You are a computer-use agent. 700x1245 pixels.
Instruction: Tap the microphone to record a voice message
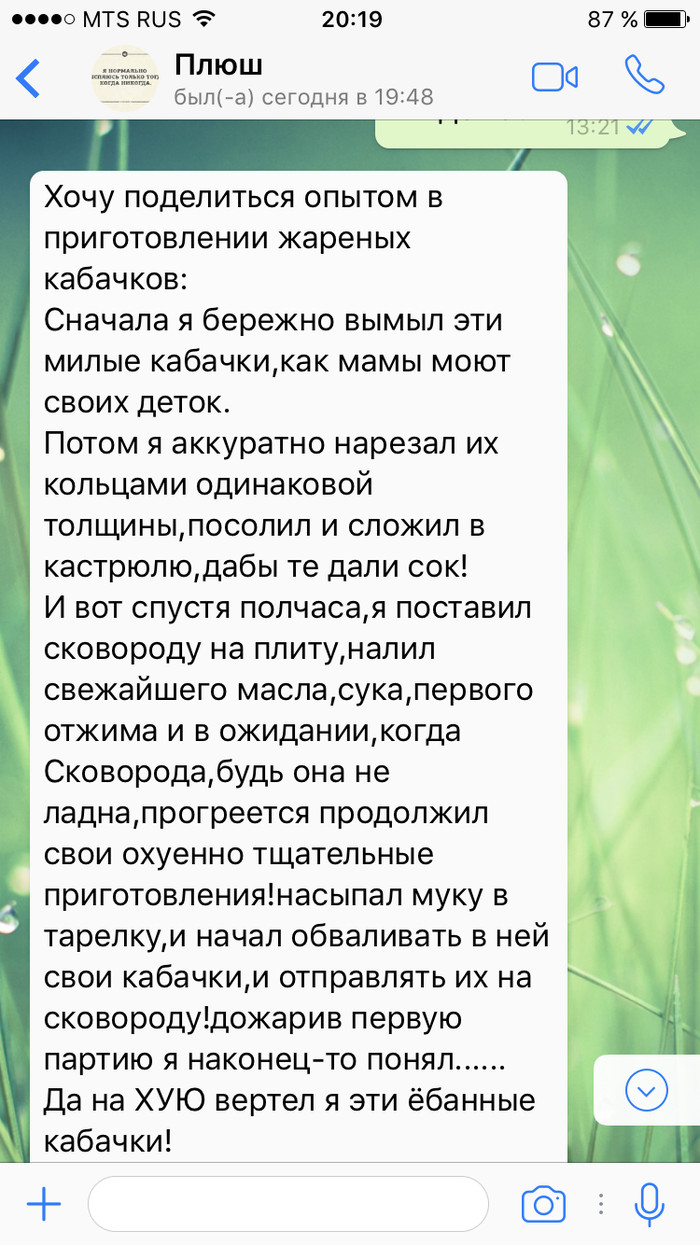650,1204
